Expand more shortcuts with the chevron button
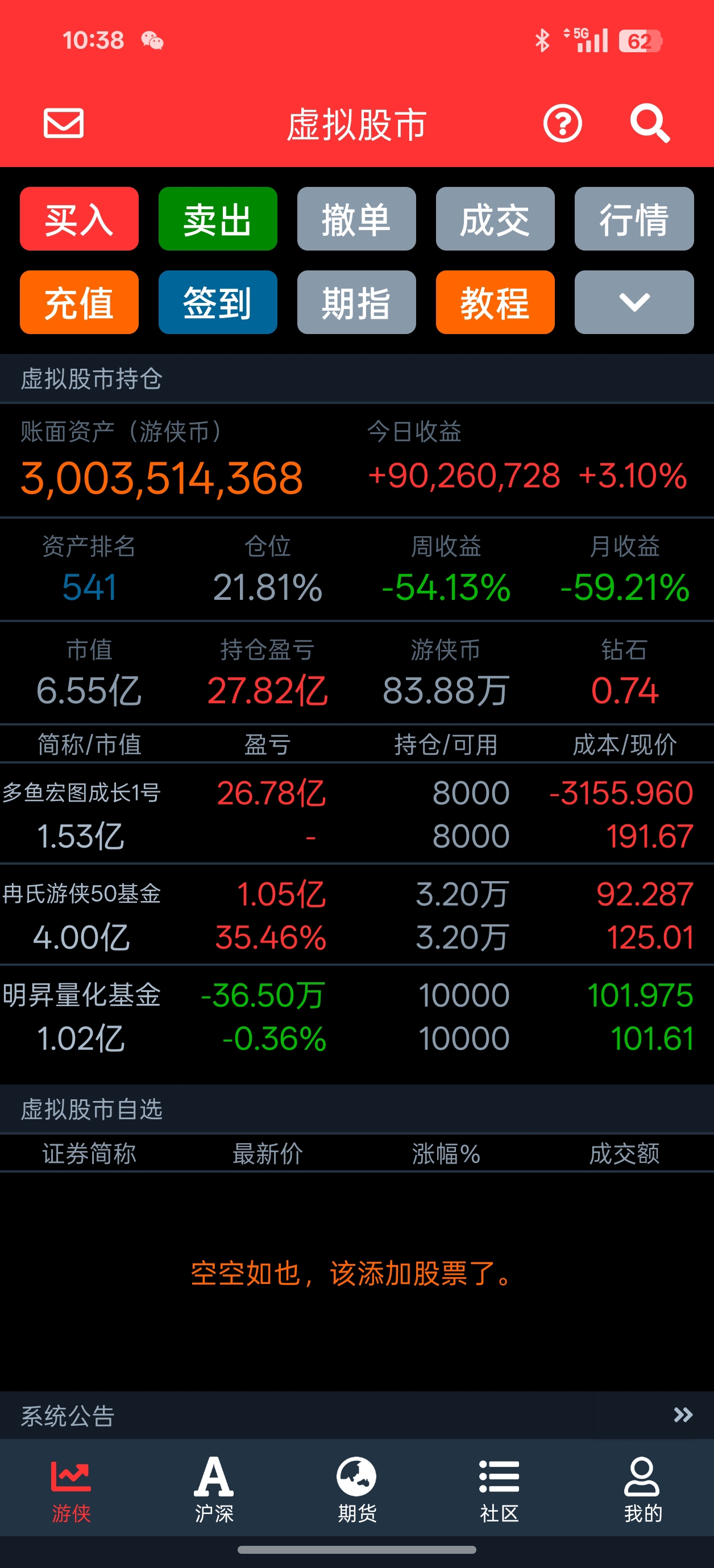Image resolution: width=714 pixels, height=1568 pixels. pyautogui.click(x=634, y=302)
